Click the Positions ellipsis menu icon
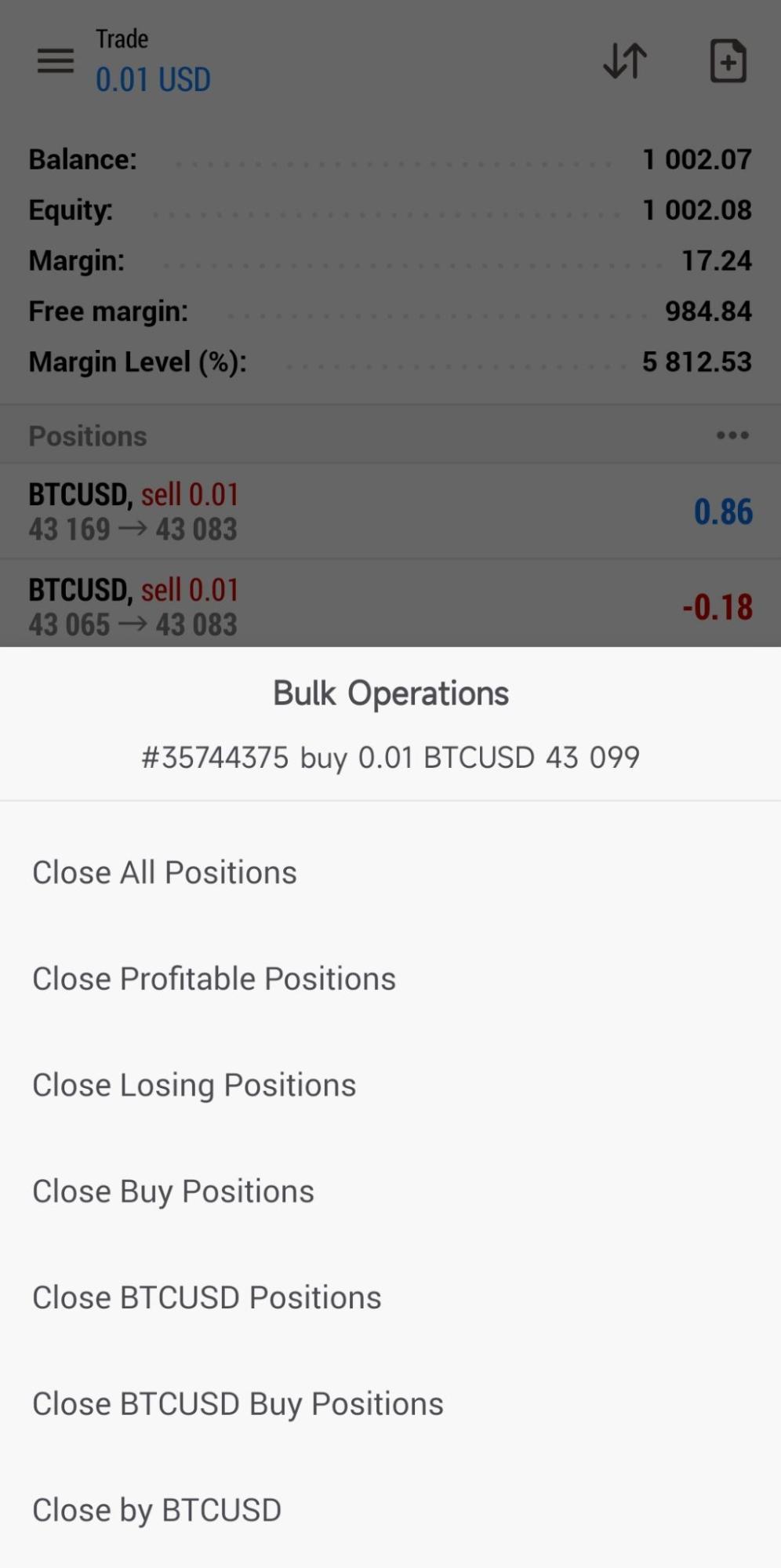This screenshot has height=1568, width=781. [x=732, y=435]
